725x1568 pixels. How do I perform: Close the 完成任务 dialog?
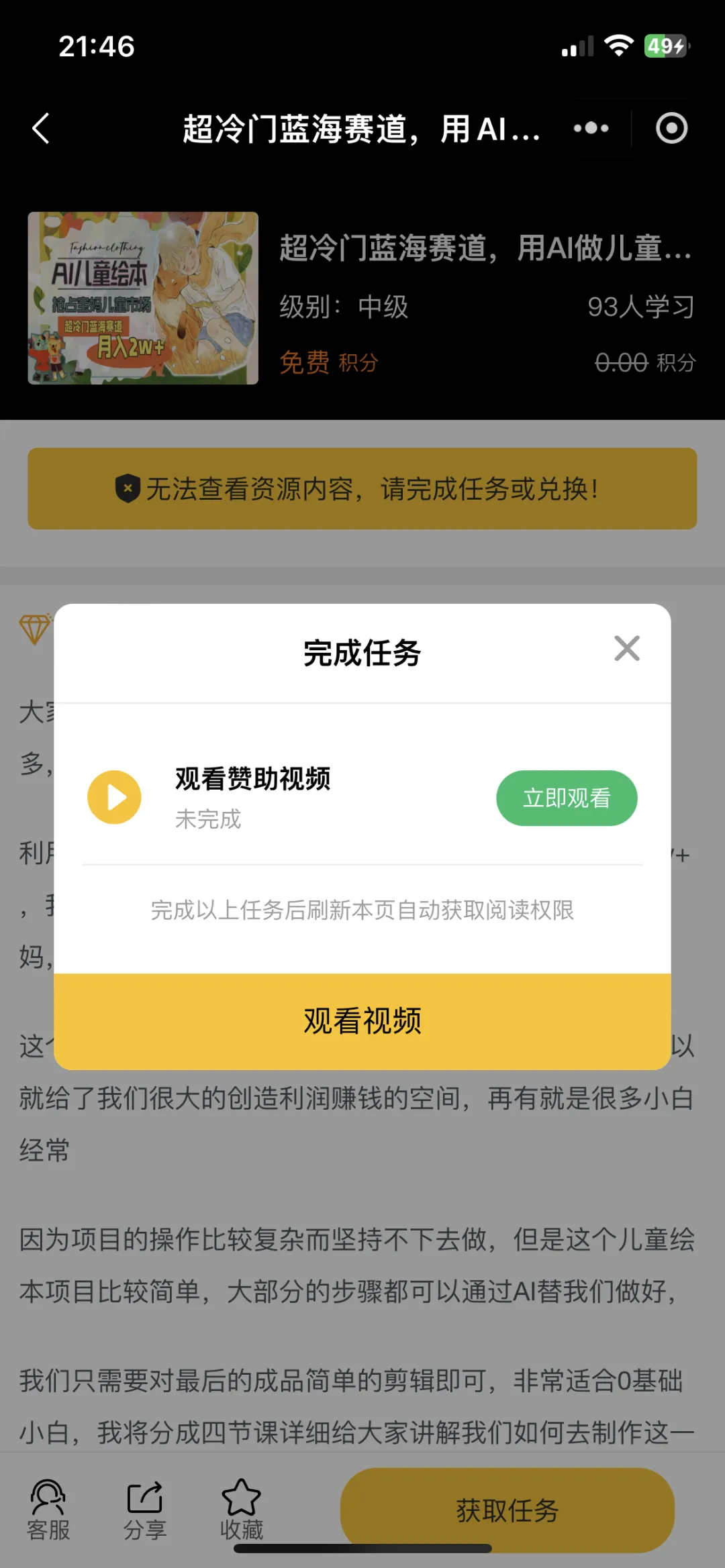(627, 648)
